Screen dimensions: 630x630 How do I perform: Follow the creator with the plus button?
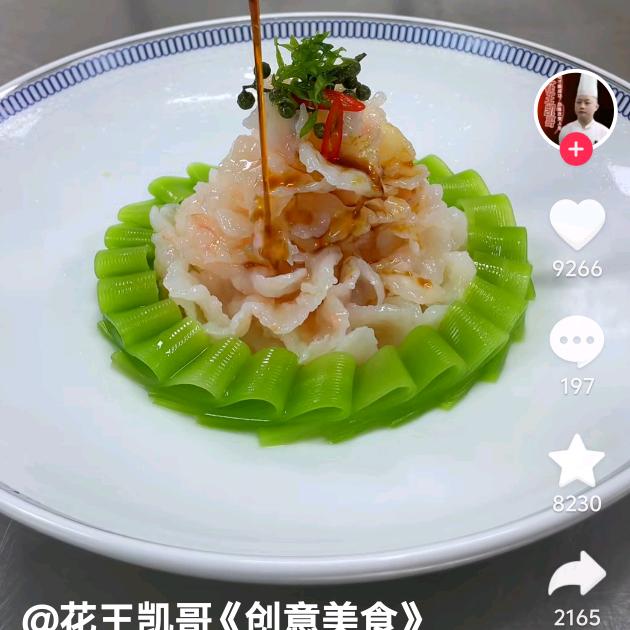point(576,150)
